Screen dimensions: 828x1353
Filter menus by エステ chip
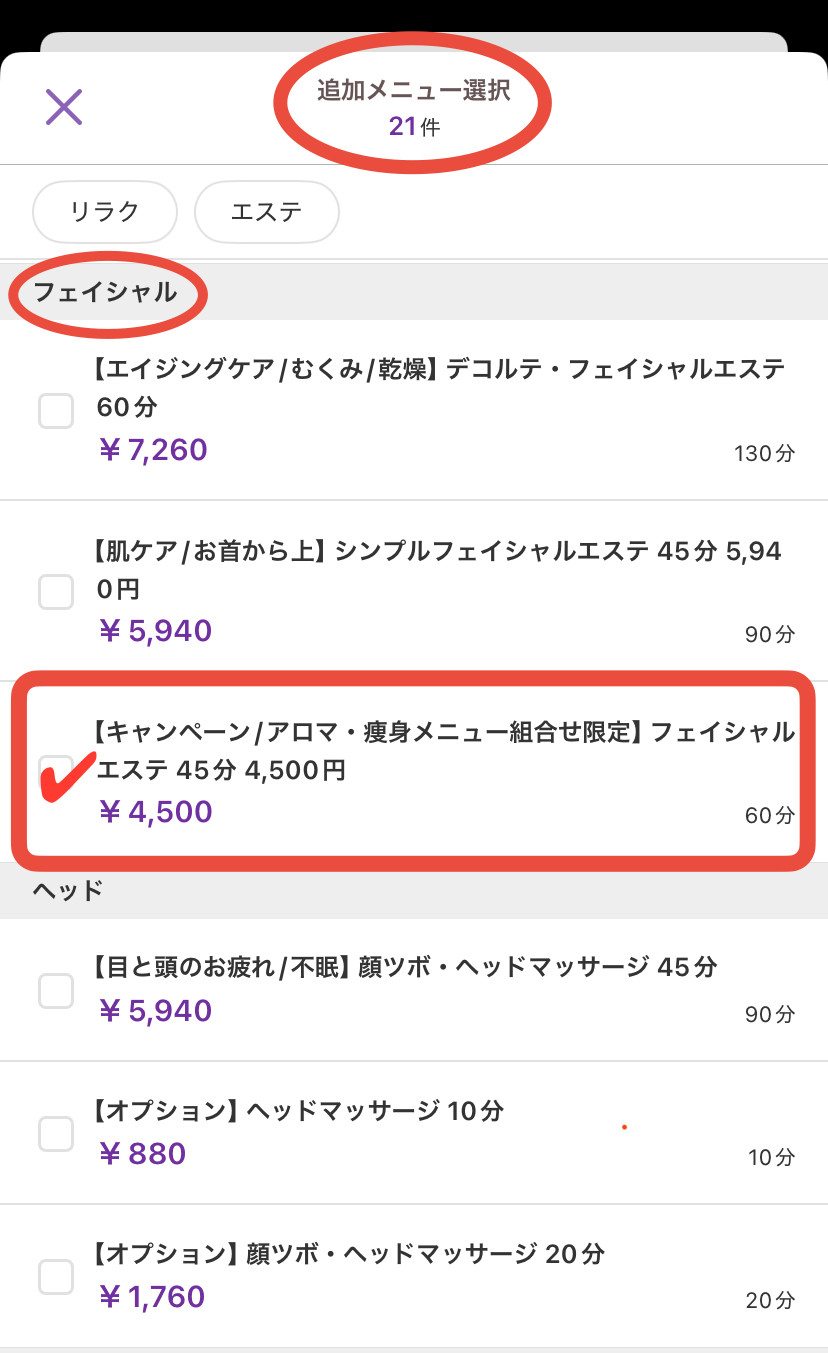click(x=266, y=212)
